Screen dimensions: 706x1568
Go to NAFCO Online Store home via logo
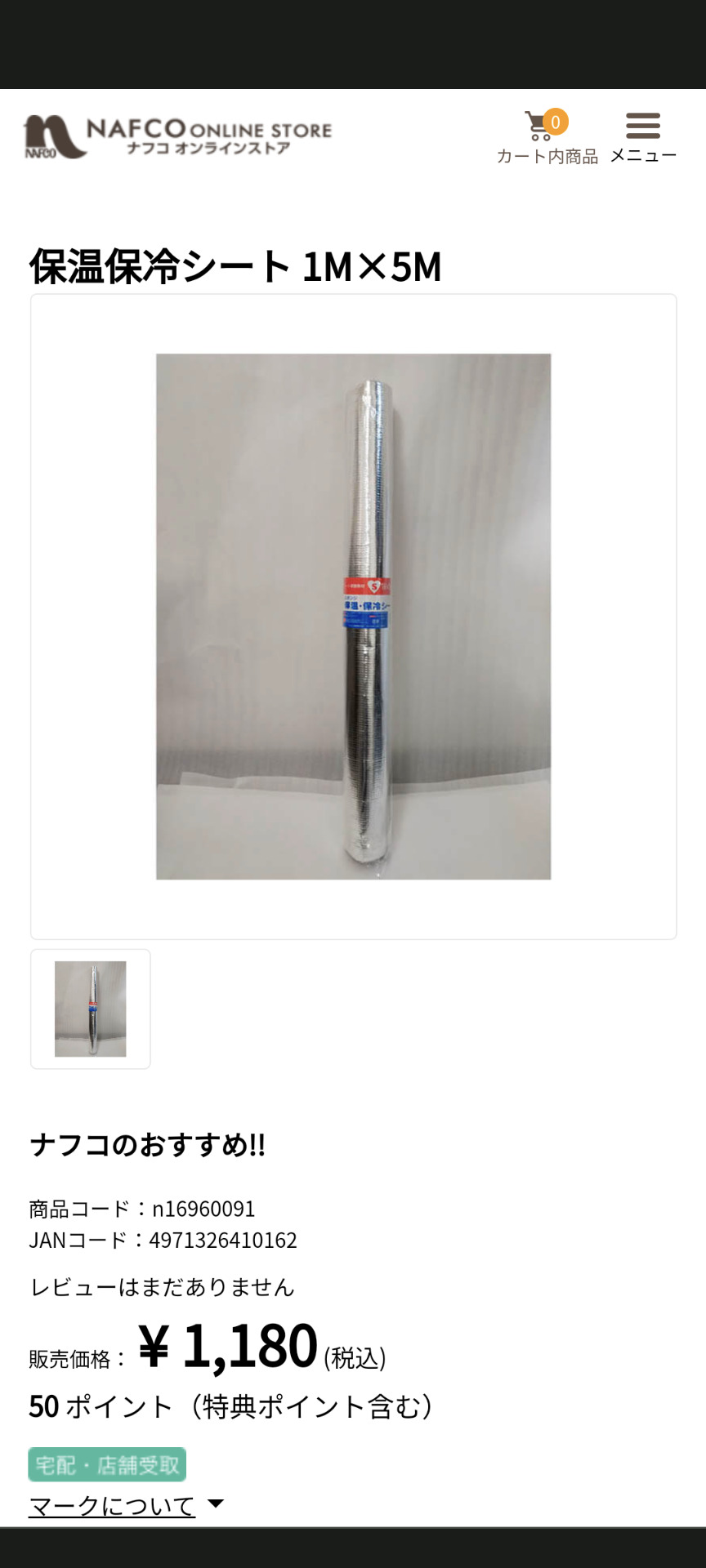[177, 136]
